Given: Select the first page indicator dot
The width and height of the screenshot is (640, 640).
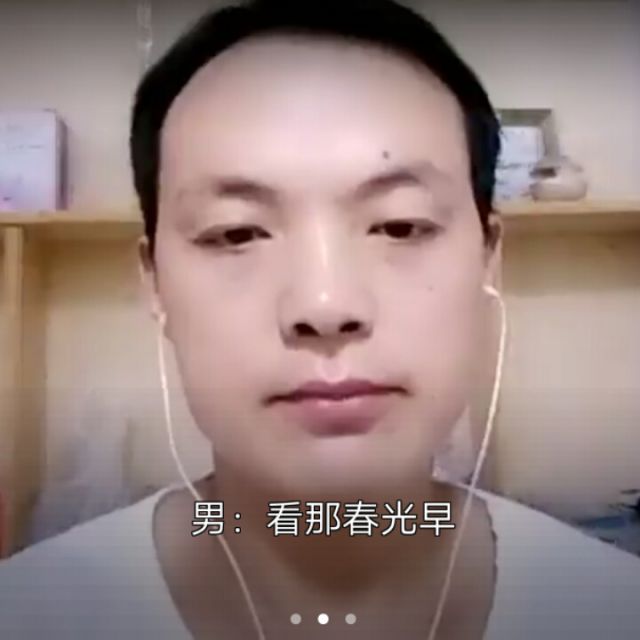Looking at the screenshot, I should click(x=295, y=619).
